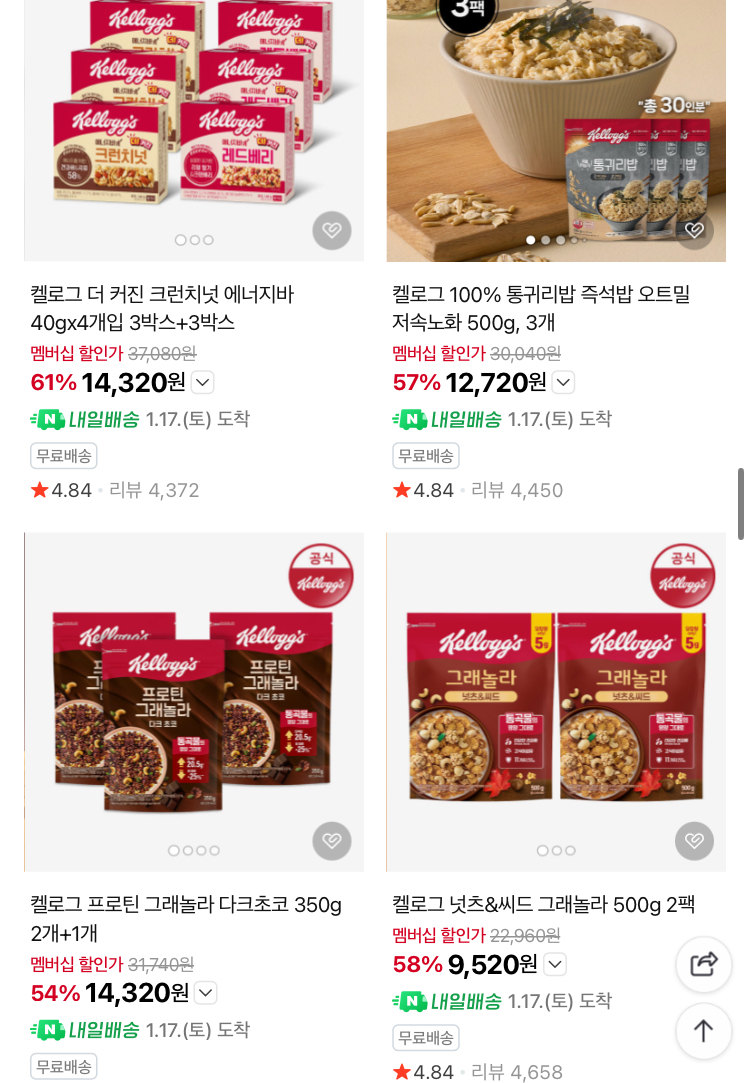Expand price details for 통귀리밥 12,720원

[563, 382]
